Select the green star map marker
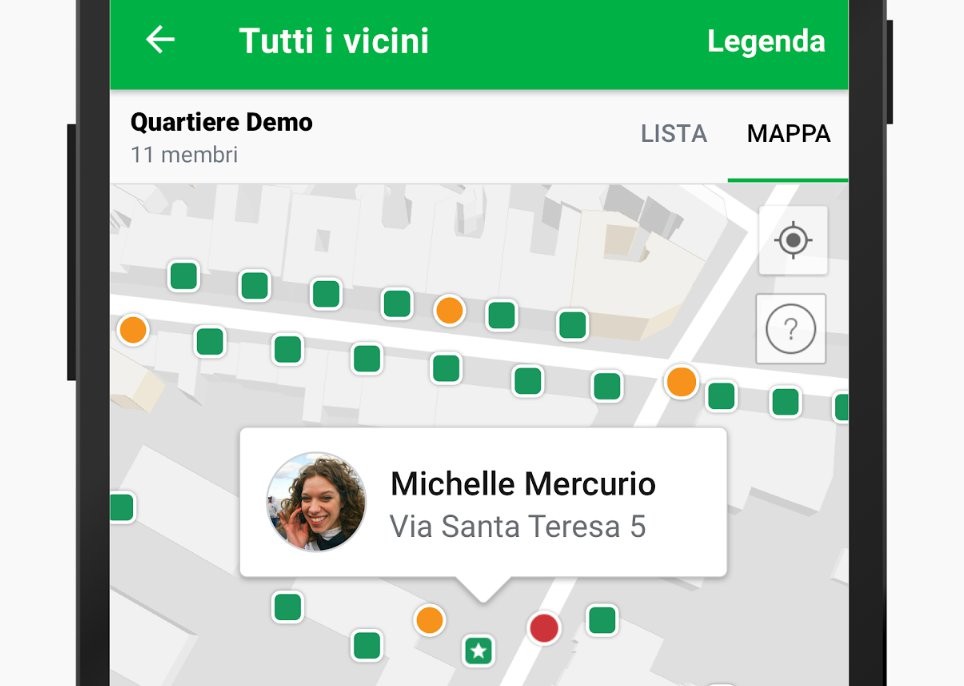964x686 pixels. 479,651
